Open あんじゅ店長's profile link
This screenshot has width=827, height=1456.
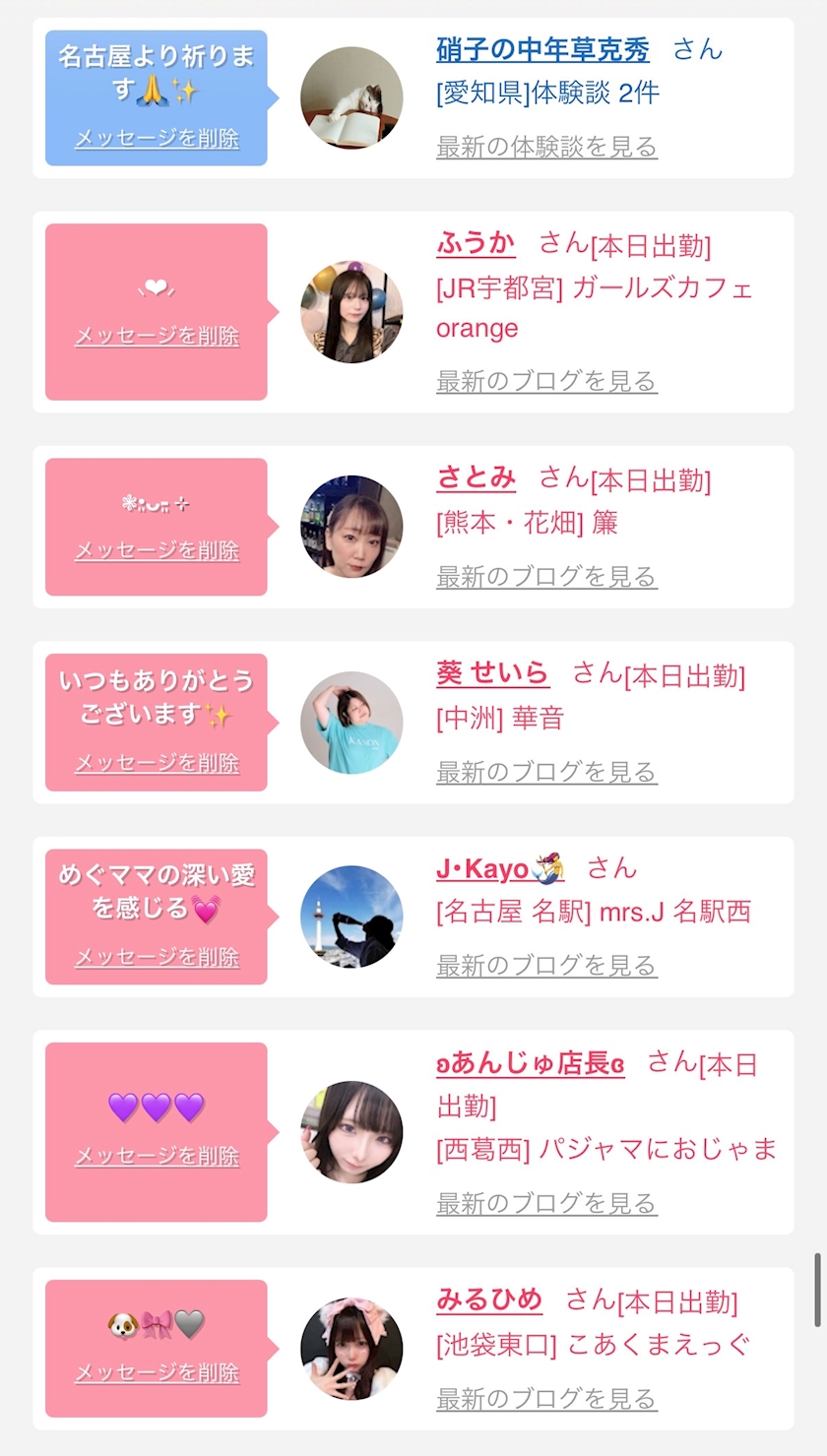(x=530, y=1063)
